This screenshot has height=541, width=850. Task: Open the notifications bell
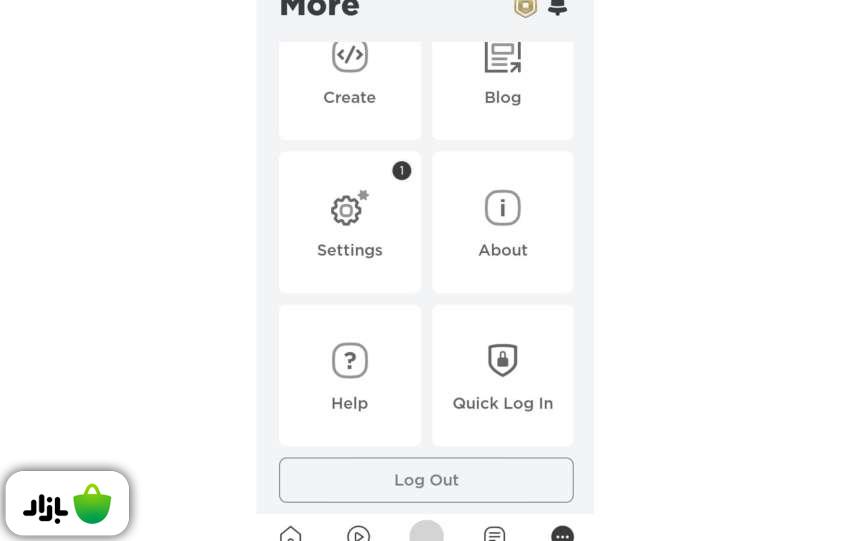(558, 8)
